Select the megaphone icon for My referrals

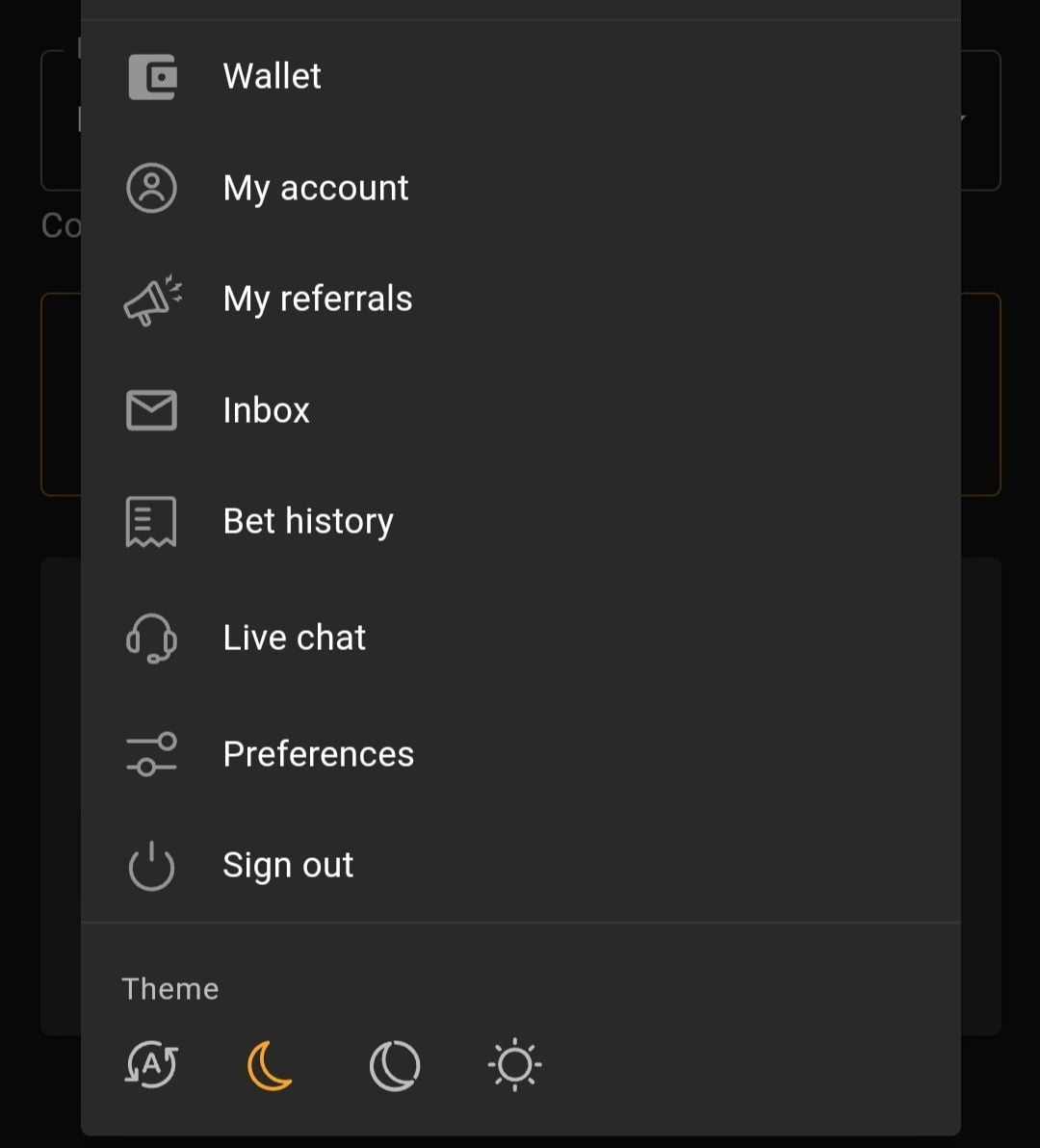(x=151, y=299)
